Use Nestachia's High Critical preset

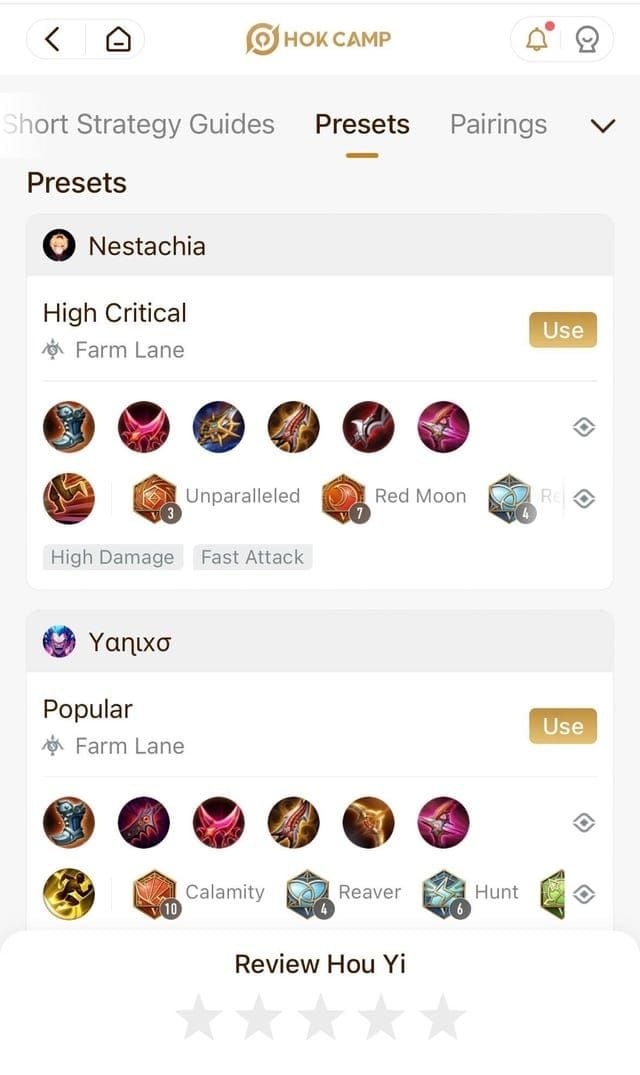[562, 330]
